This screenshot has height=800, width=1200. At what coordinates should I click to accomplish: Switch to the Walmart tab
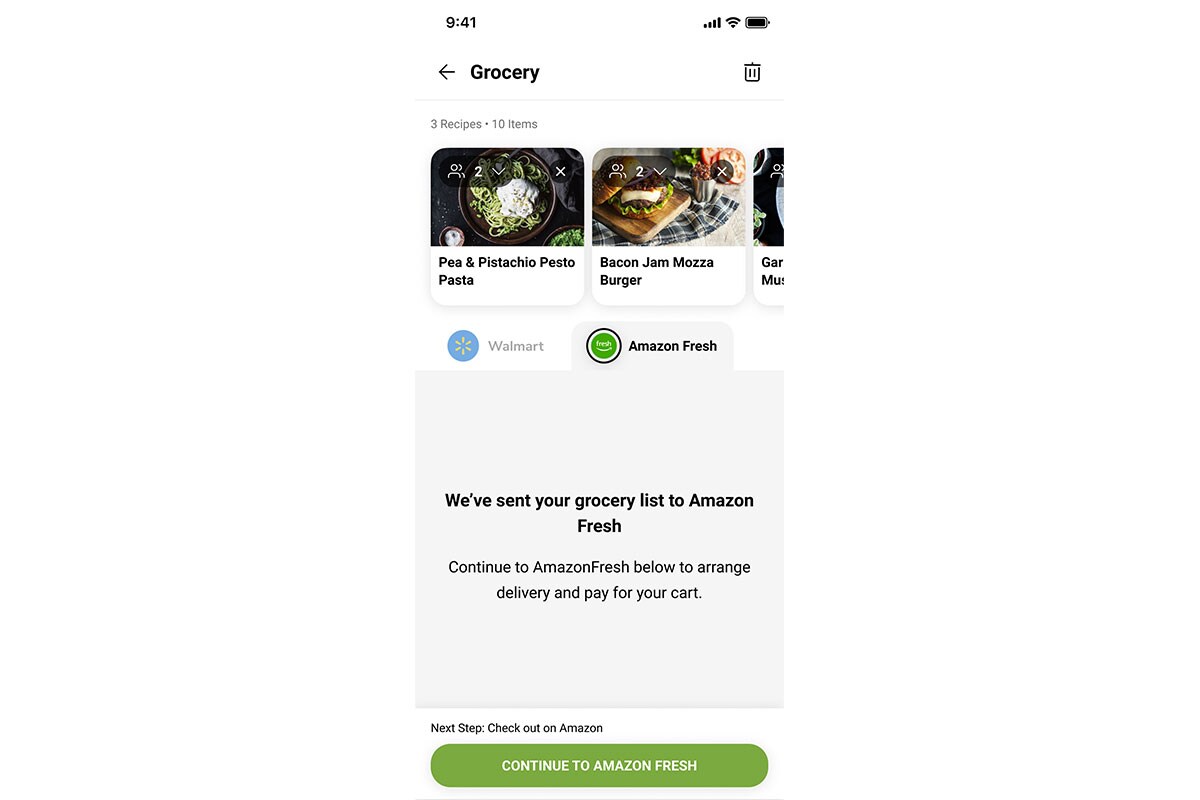(495, 346)
